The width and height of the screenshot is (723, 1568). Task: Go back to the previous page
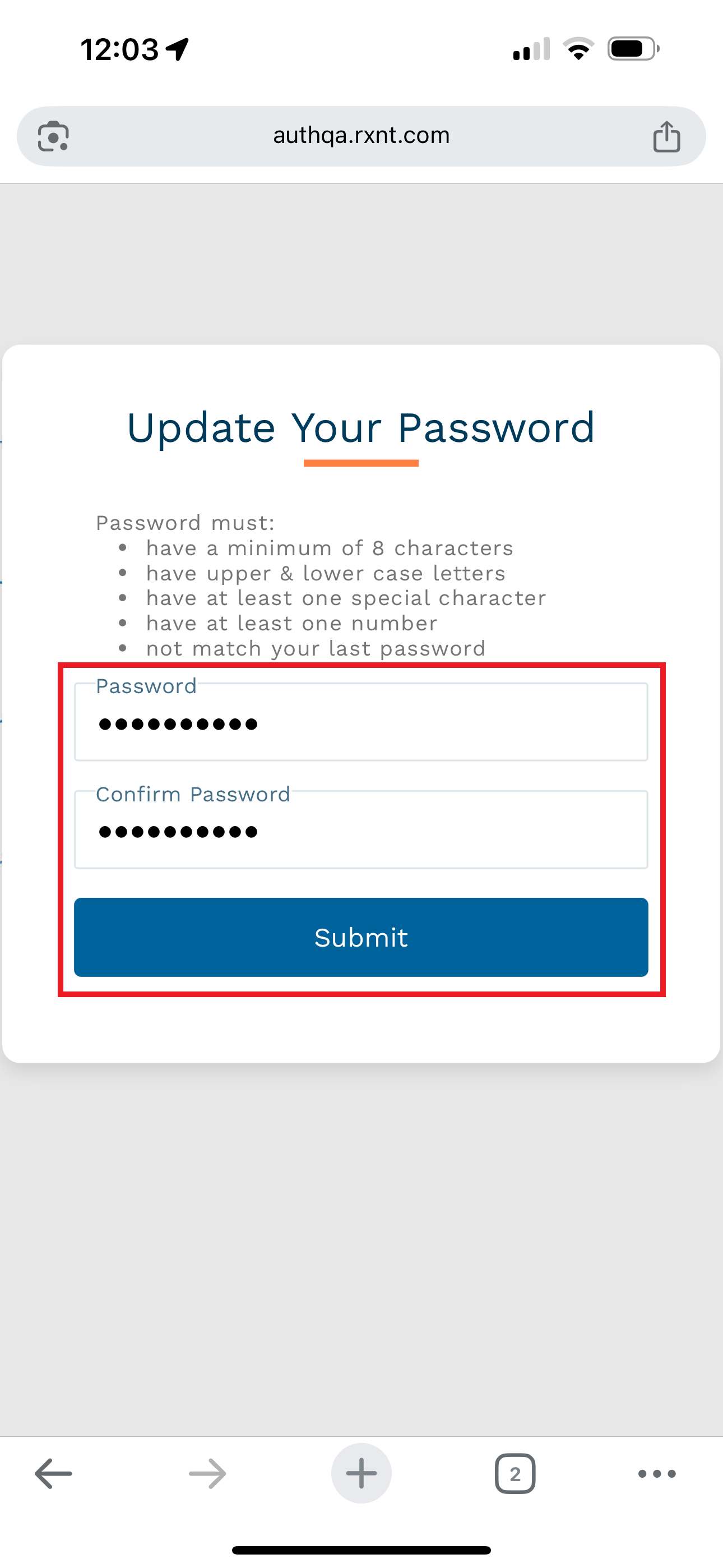pos(54,1474)
